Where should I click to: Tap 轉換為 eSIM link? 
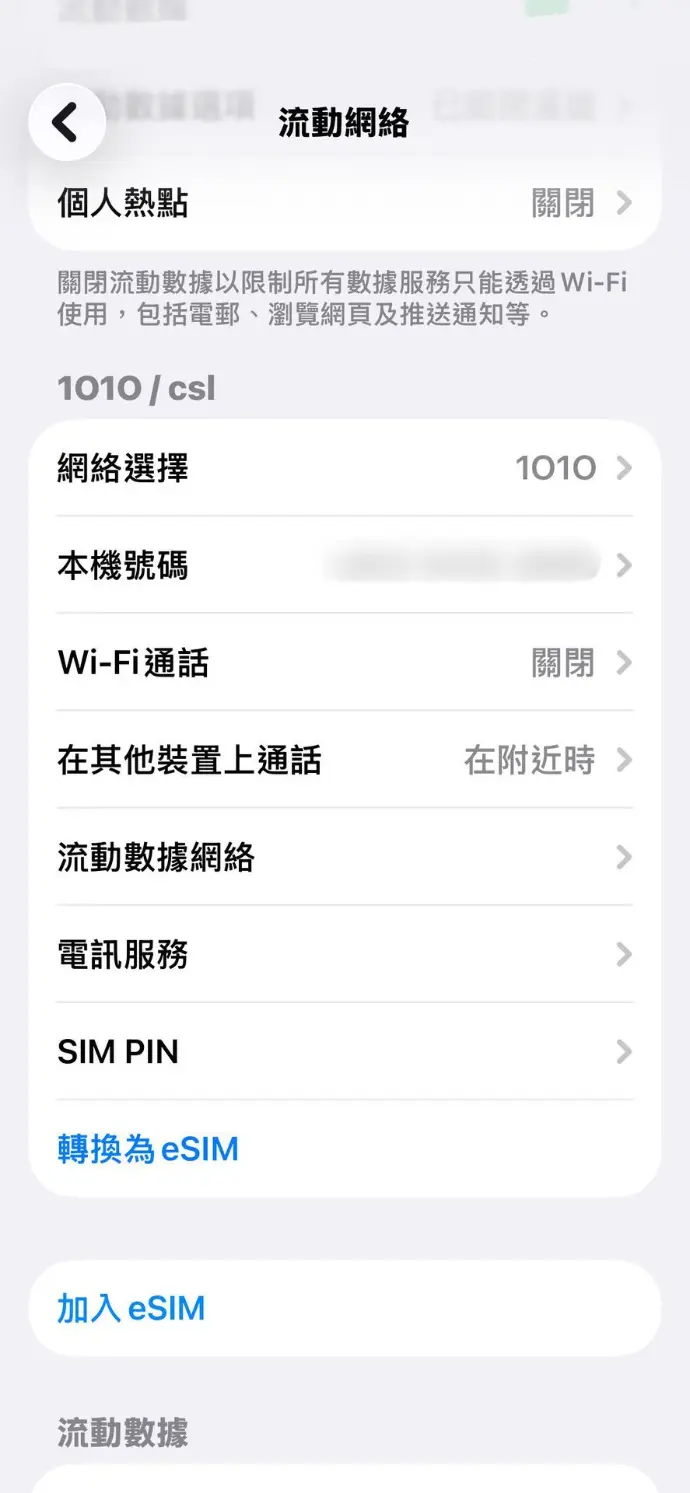point(148,1149)
